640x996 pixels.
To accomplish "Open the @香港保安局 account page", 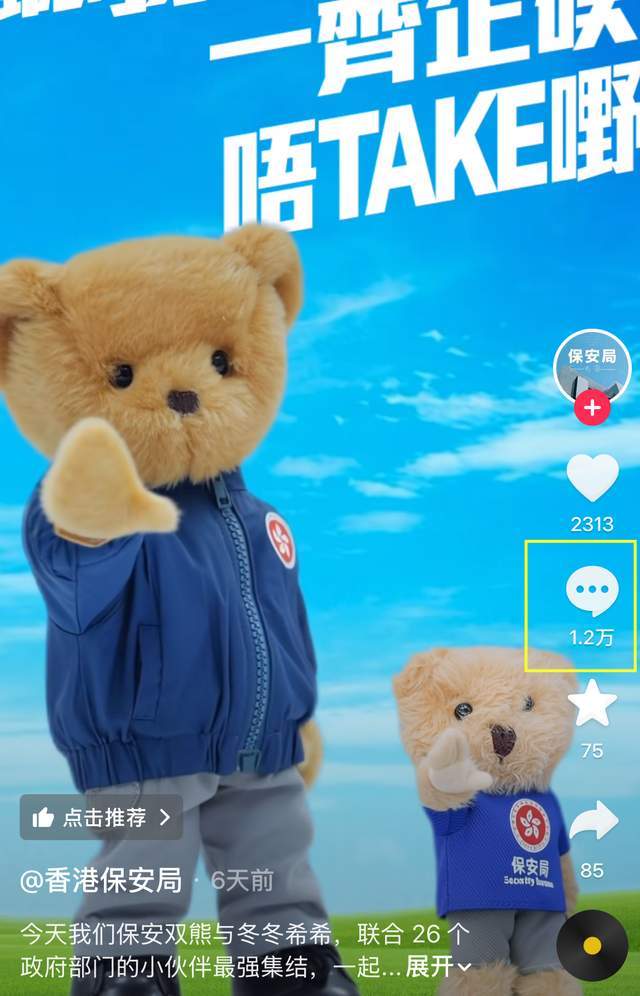I will (x=101, y=880).
